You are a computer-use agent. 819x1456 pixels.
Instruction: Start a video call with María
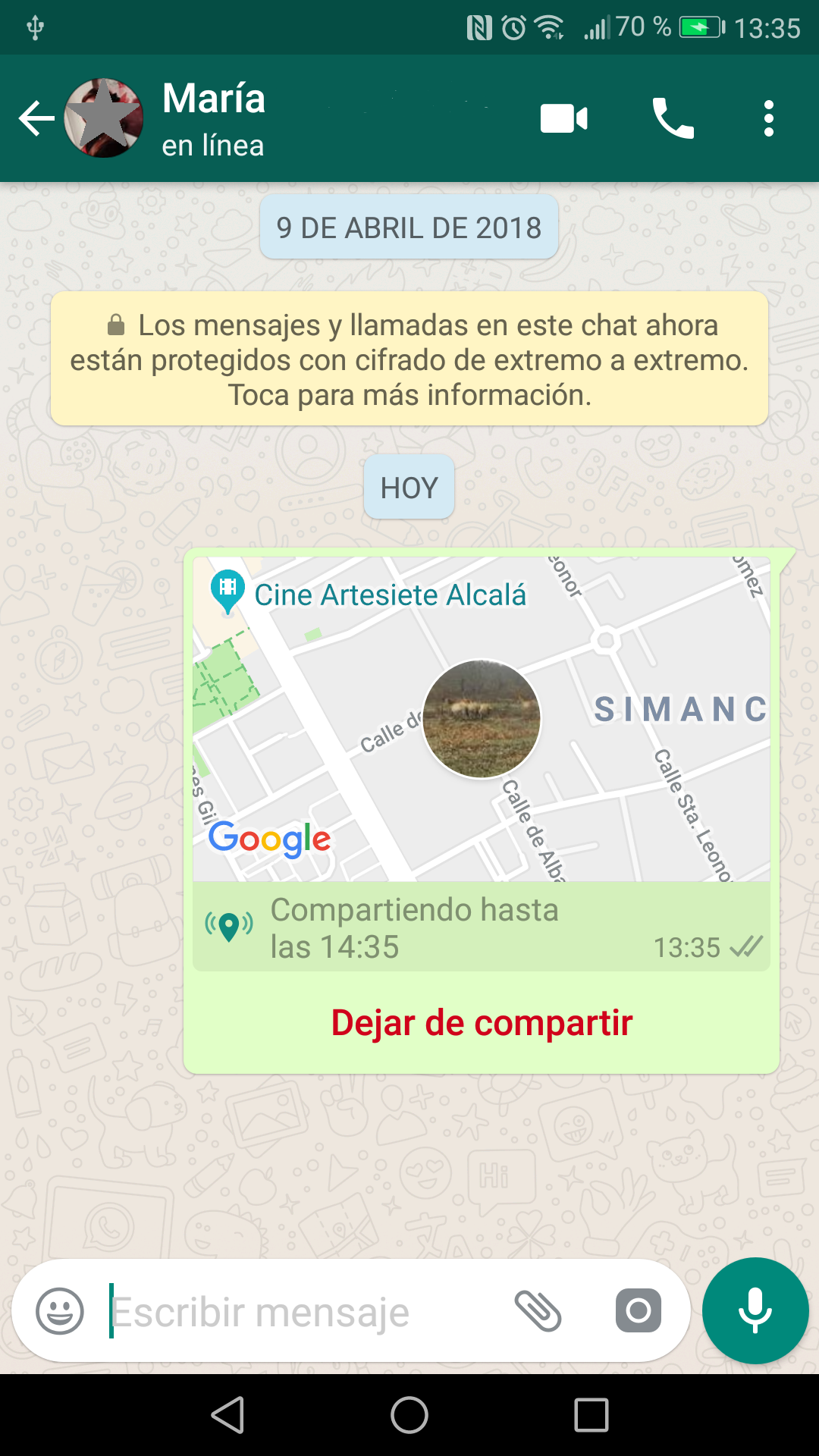point(562,118)
